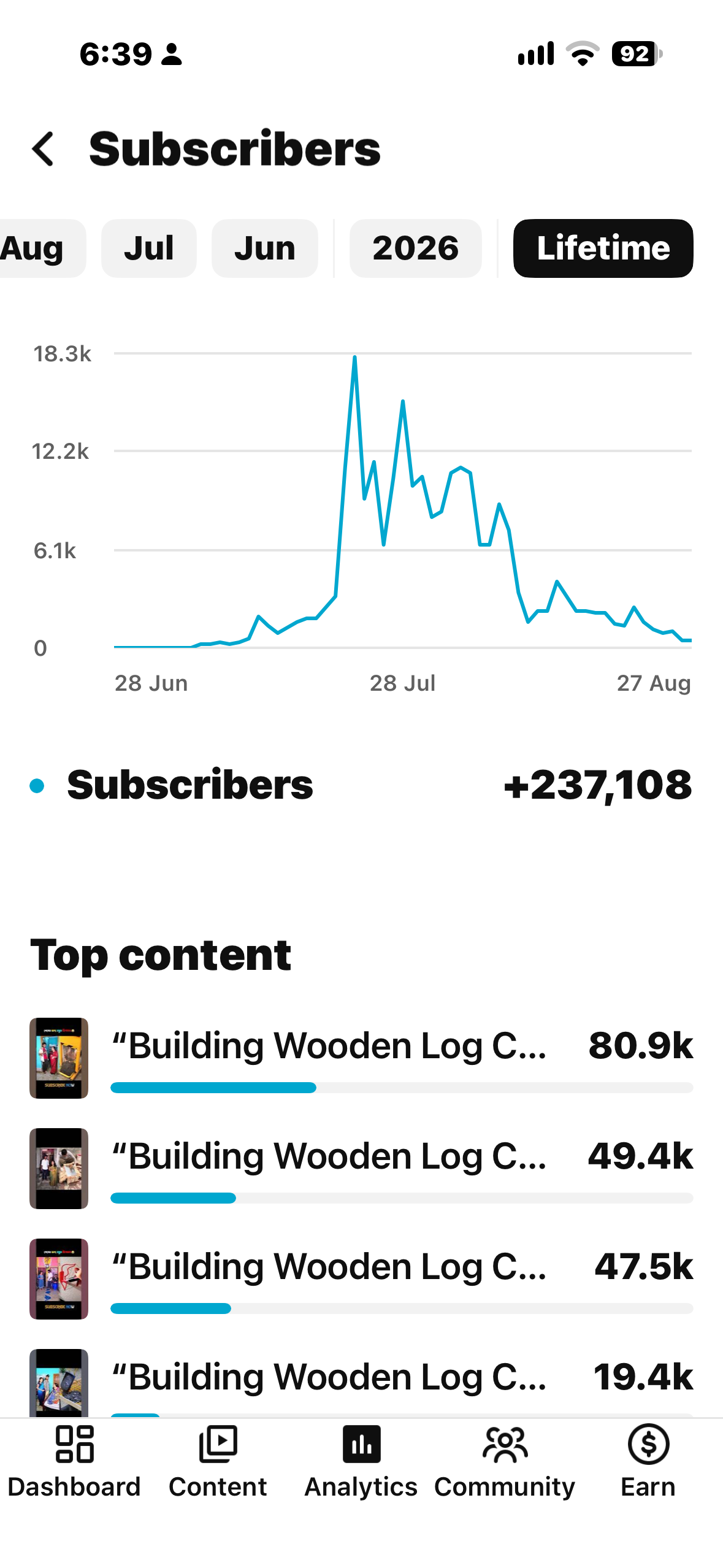Go back from the Subscribers screen

coord(43,149)
